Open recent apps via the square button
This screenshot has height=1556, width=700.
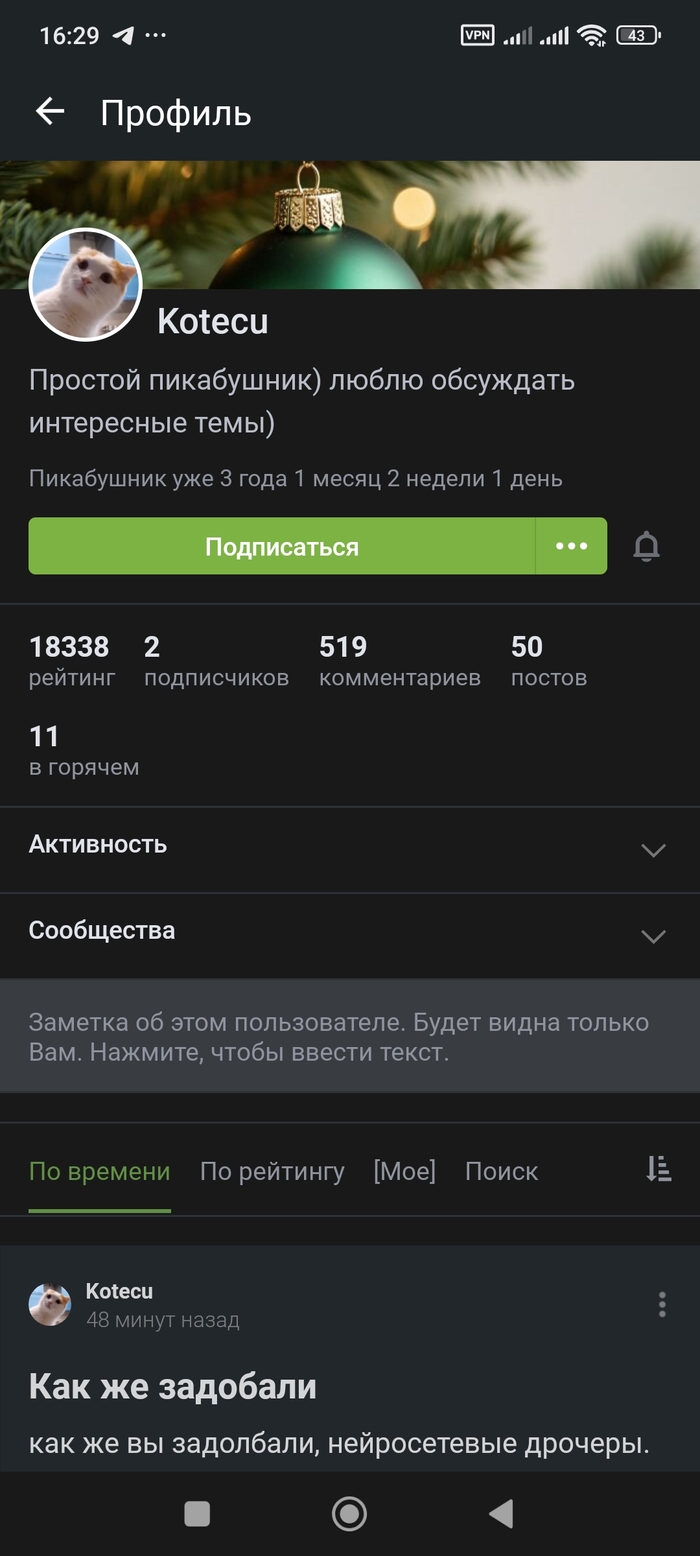(x=197, y=1514)
